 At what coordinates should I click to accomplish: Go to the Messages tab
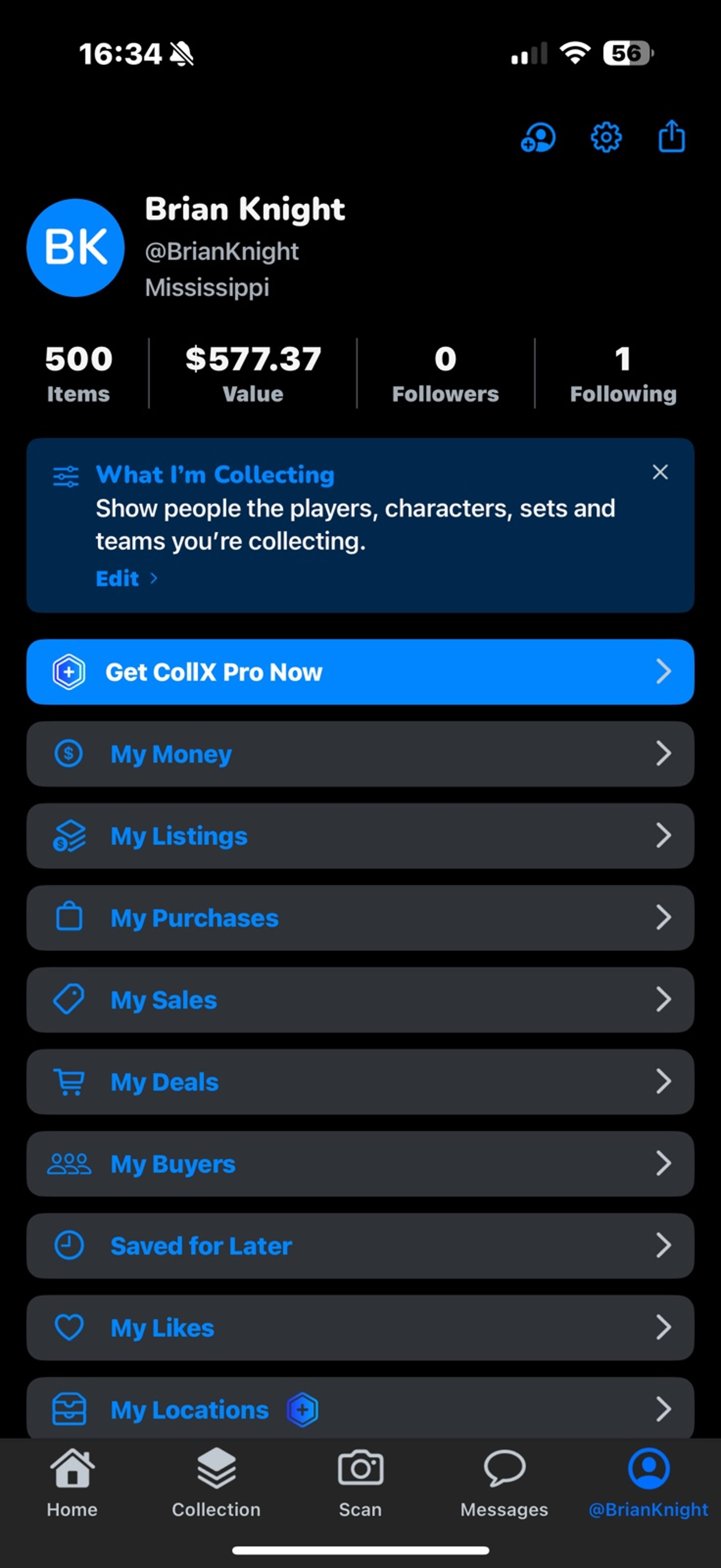pyautogui.click(x=504, y=1483)
